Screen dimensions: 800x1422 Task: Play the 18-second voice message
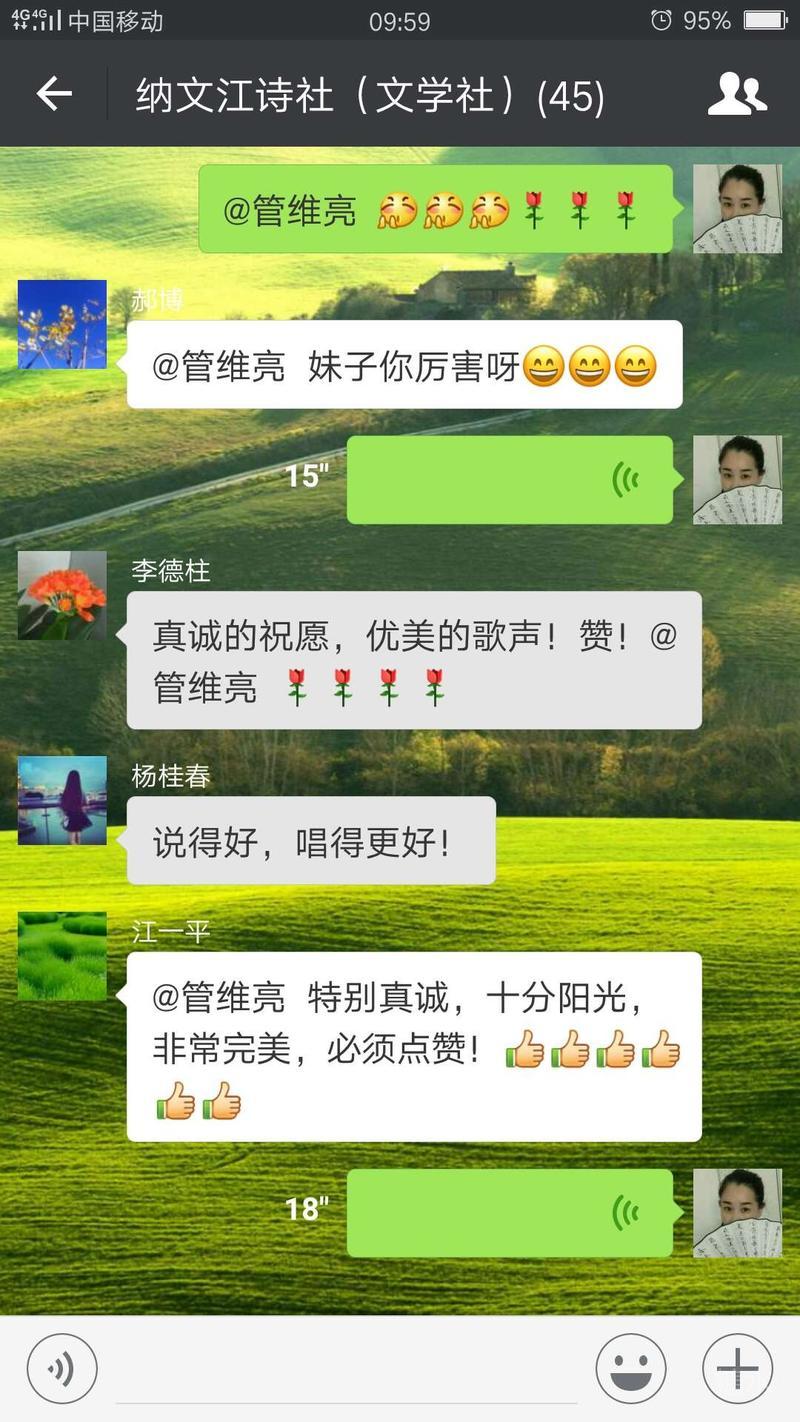click(x=509, y=1213)
